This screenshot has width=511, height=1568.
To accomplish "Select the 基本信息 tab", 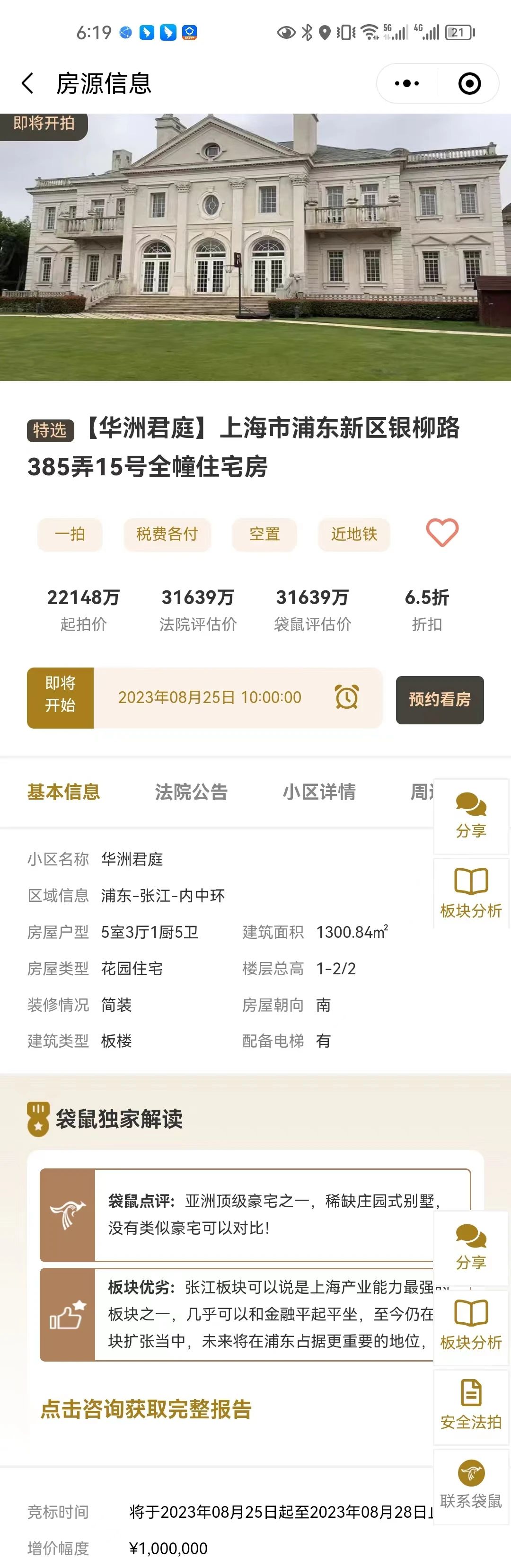I will 63,792.
